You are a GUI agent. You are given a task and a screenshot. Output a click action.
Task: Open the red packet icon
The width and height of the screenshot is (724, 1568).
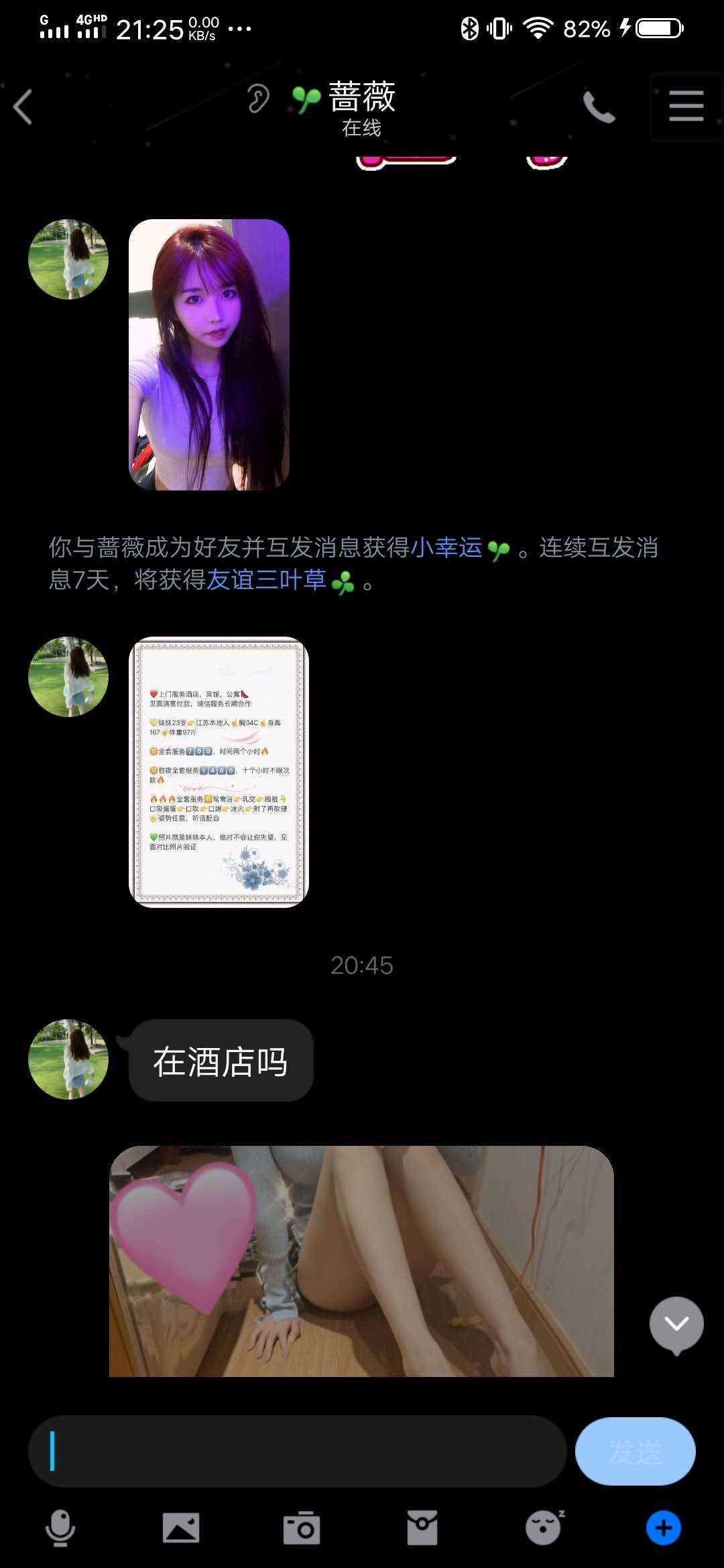(x=422, y=1528)
